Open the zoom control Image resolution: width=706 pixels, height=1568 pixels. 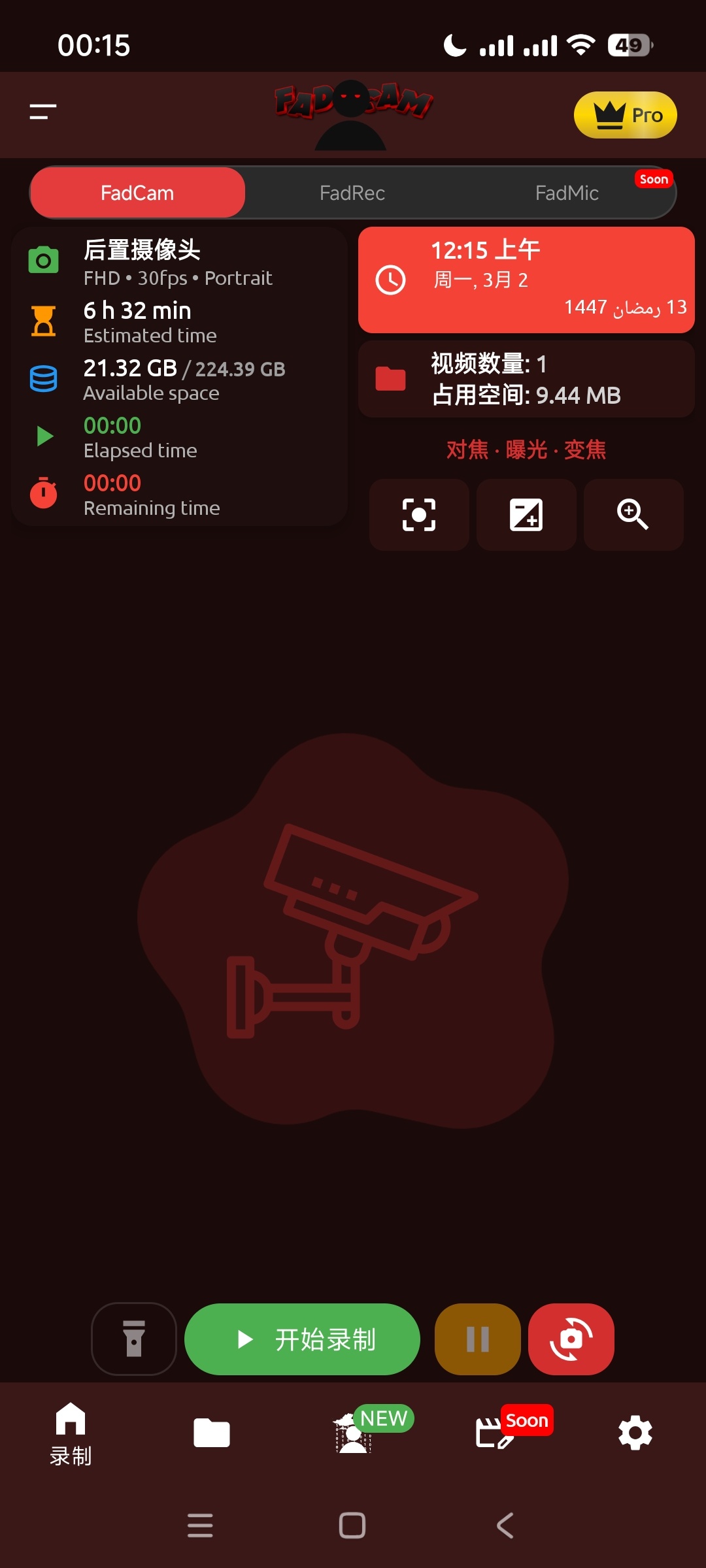[x=633, y=515]
